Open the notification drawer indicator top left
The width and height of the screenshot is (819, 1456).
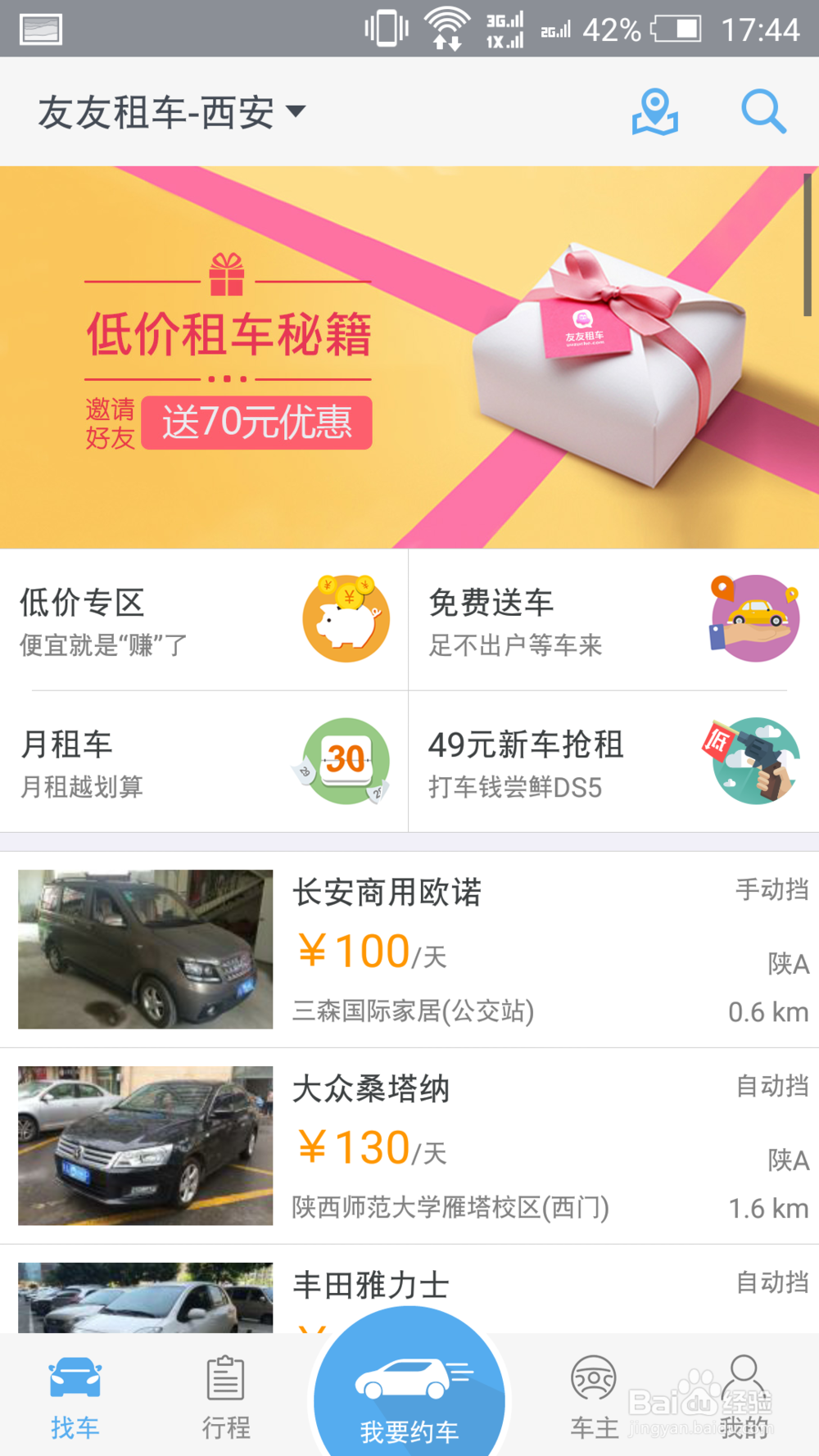click(x=39, y=27)
